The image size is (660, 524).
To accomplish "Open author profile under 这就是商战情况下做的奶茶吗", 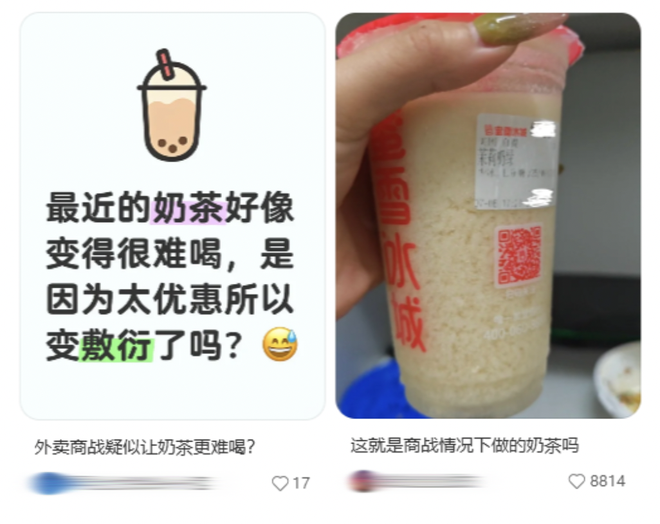I will tap(362, 481).
